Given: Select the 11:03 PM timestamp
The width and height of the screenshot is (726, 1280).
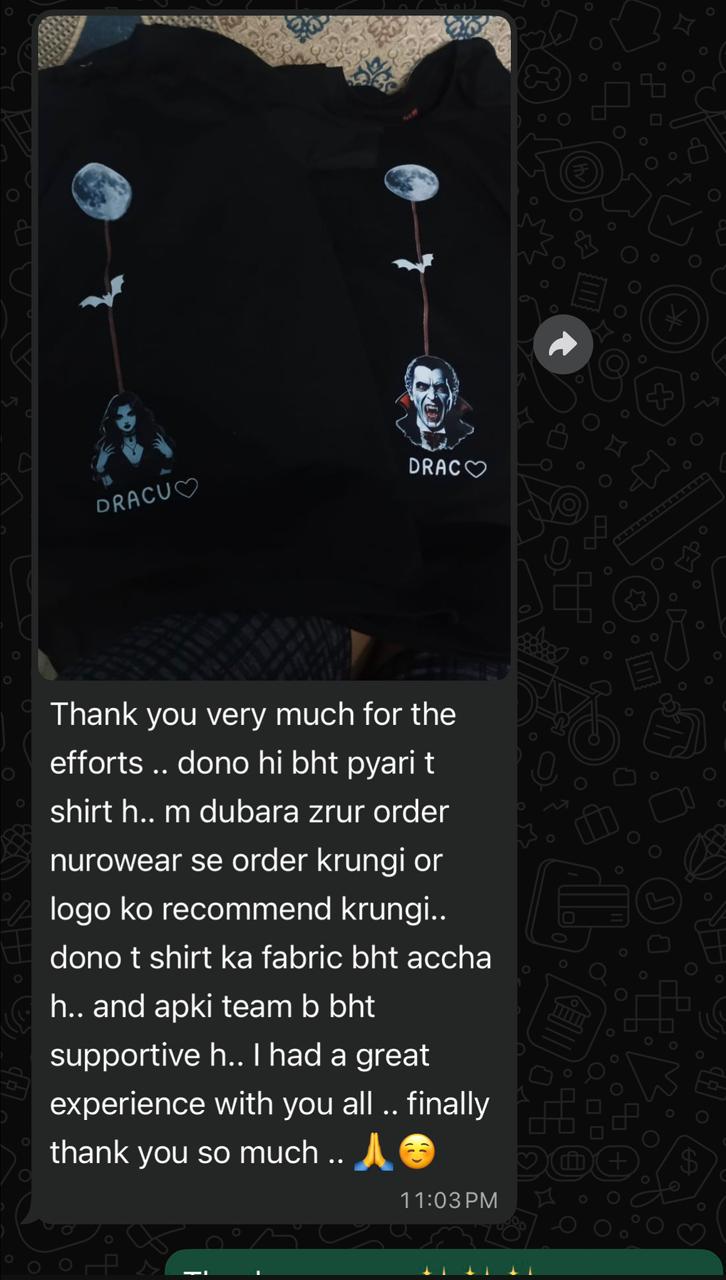Looking at the screenshot, I should coord(449,1201).
